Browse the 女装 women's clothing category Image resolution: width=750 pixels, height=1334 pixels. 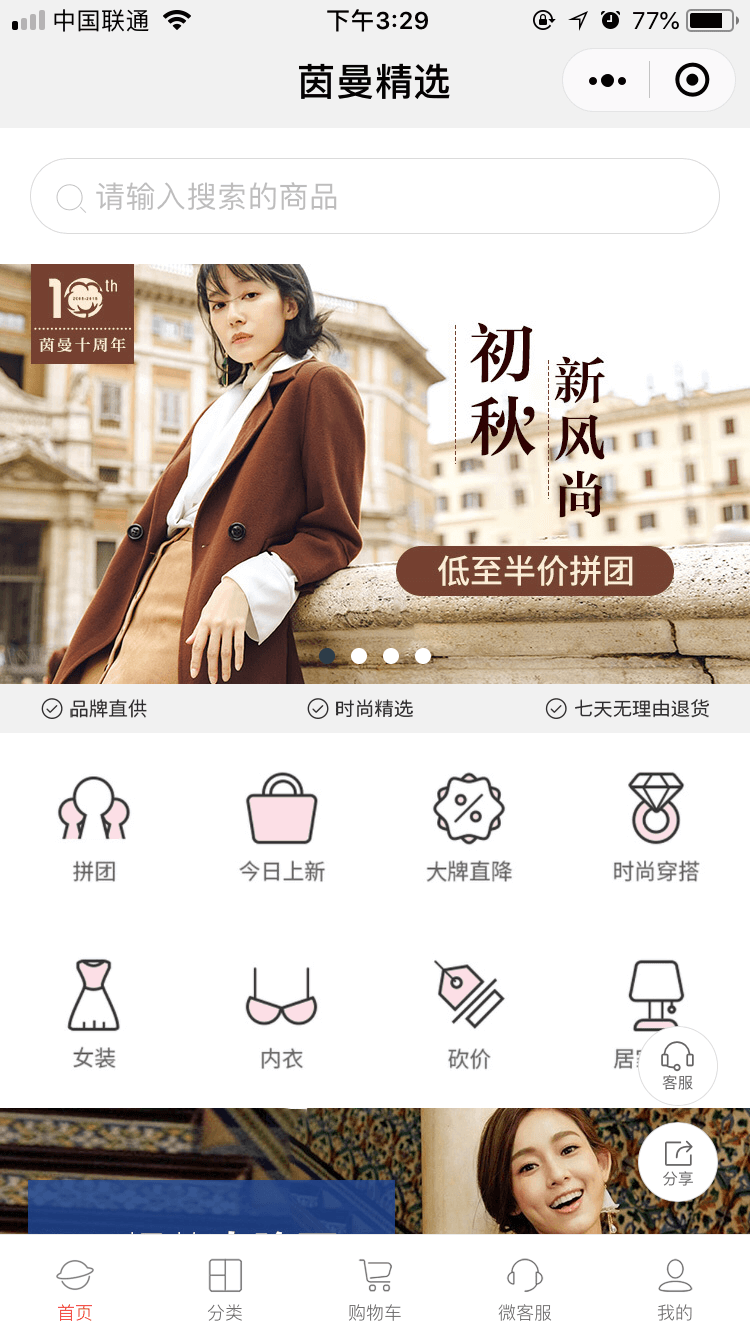(x=94, y=1013)
